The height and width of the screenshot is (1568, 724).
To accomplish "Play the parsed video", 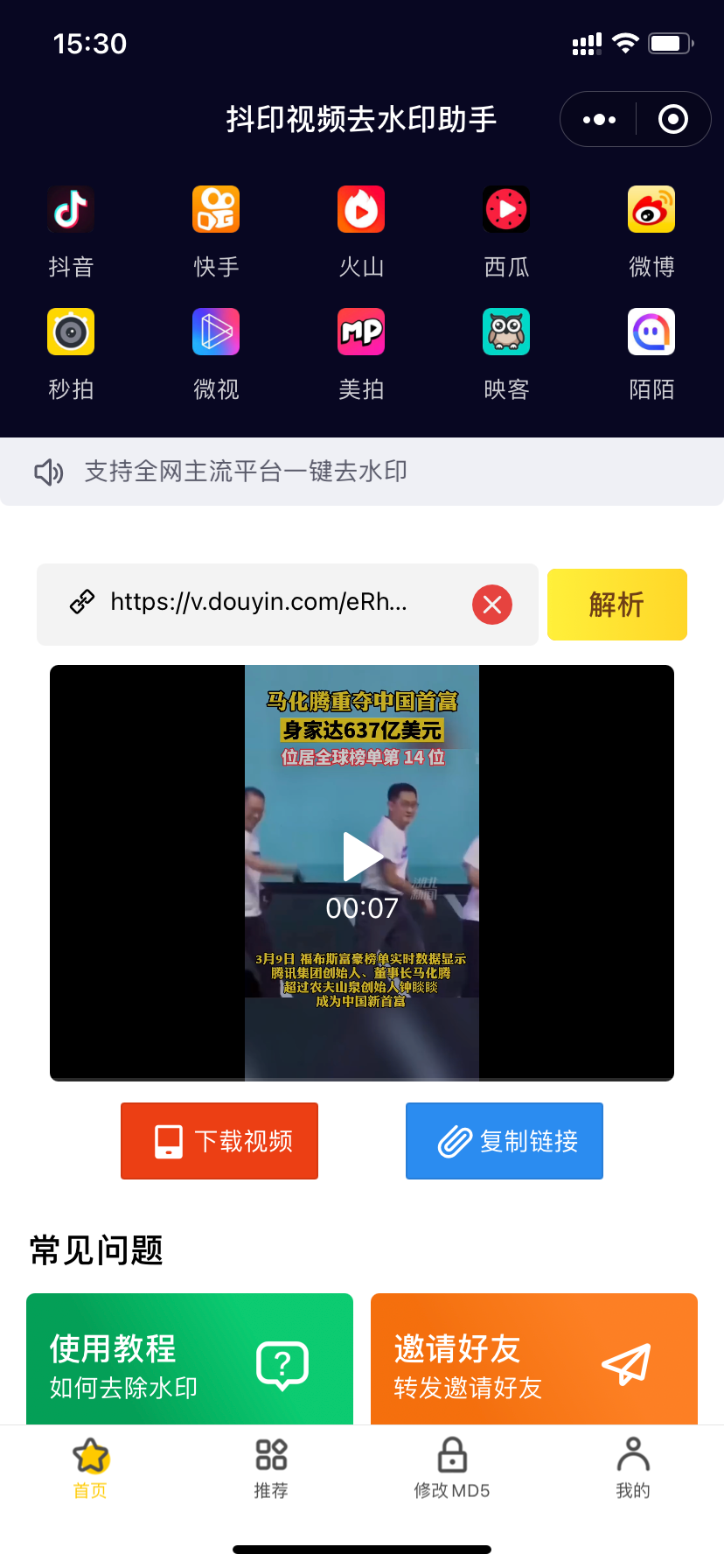I will (x=362, y=857).
